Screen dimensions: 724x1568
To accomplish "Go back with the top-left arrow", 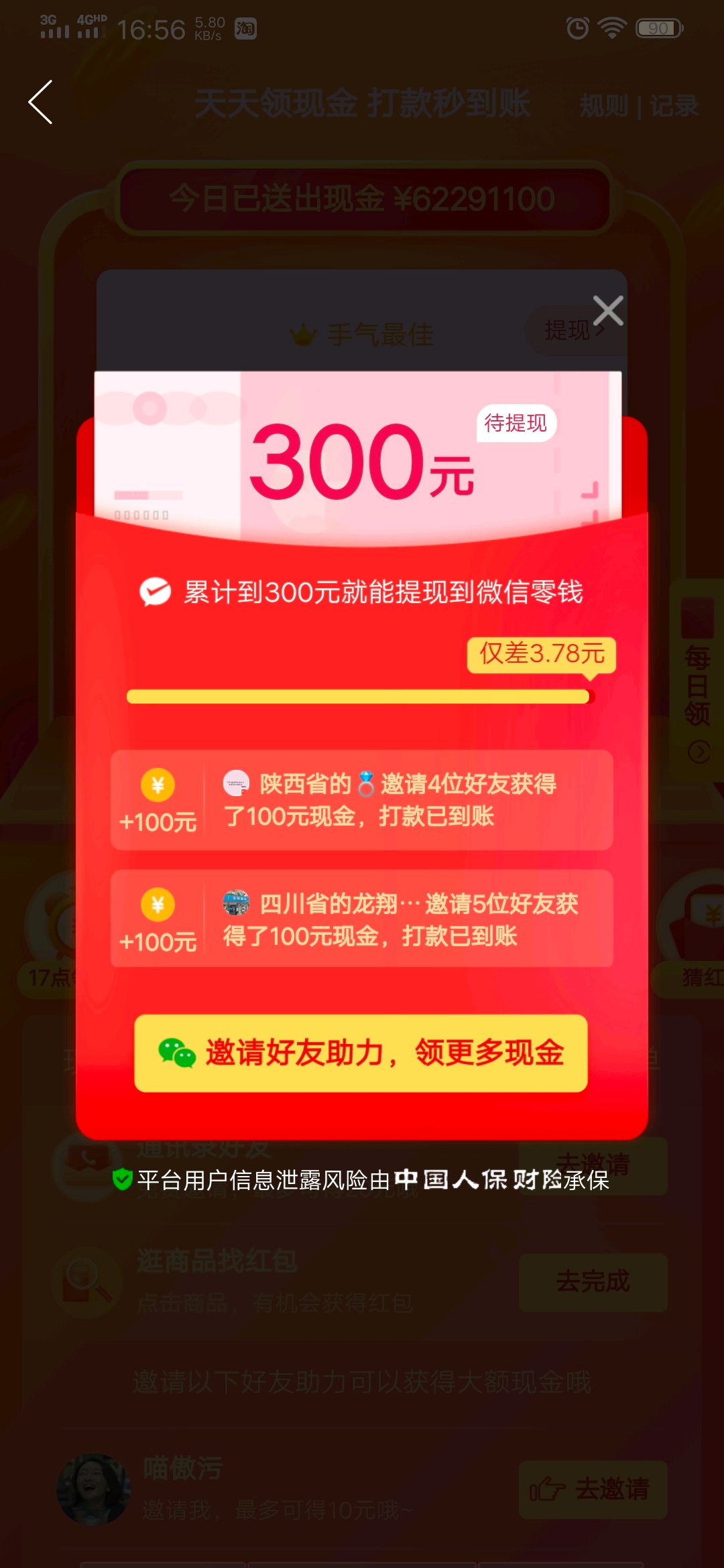I will point(41,103).
